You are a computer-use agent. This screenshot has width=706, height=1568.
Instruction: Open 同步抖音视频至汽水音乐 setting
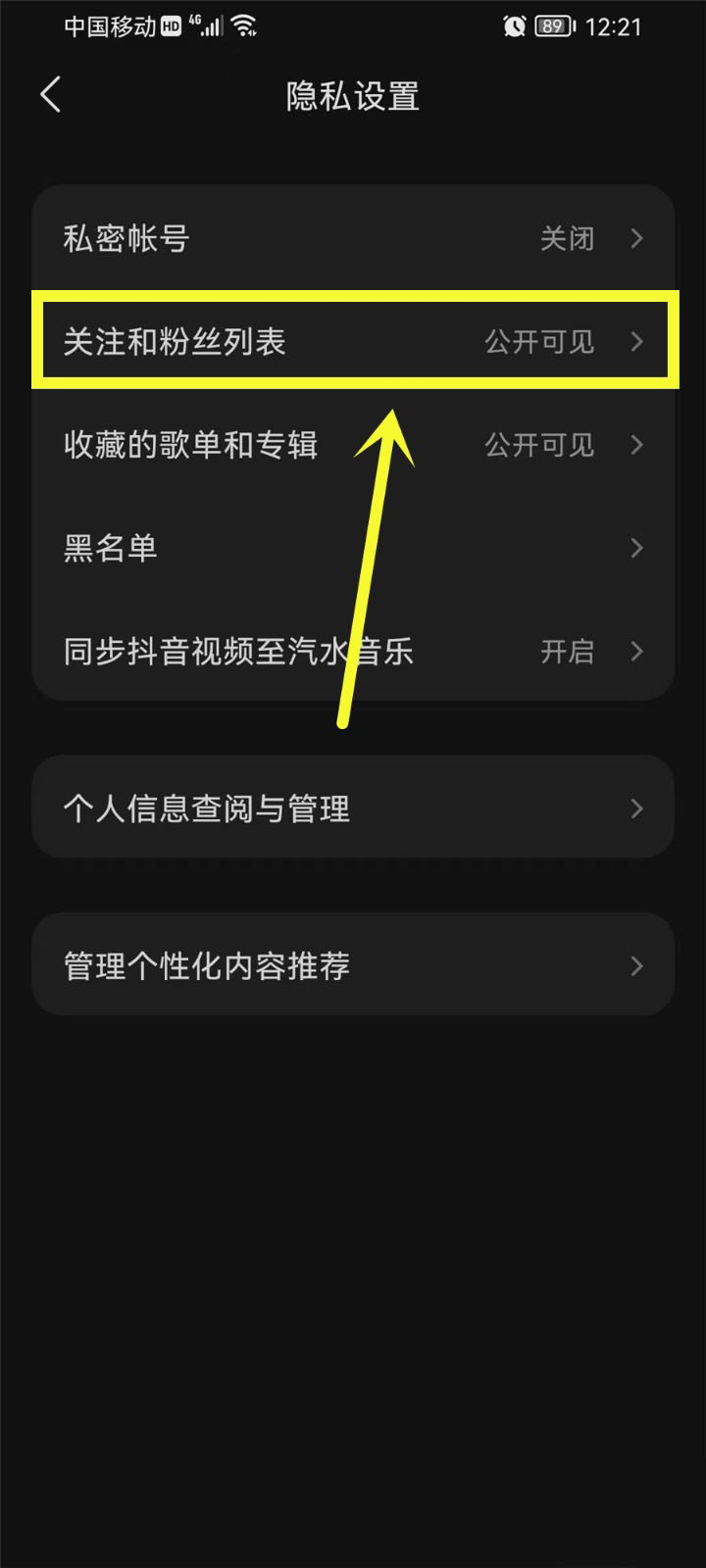353,651
